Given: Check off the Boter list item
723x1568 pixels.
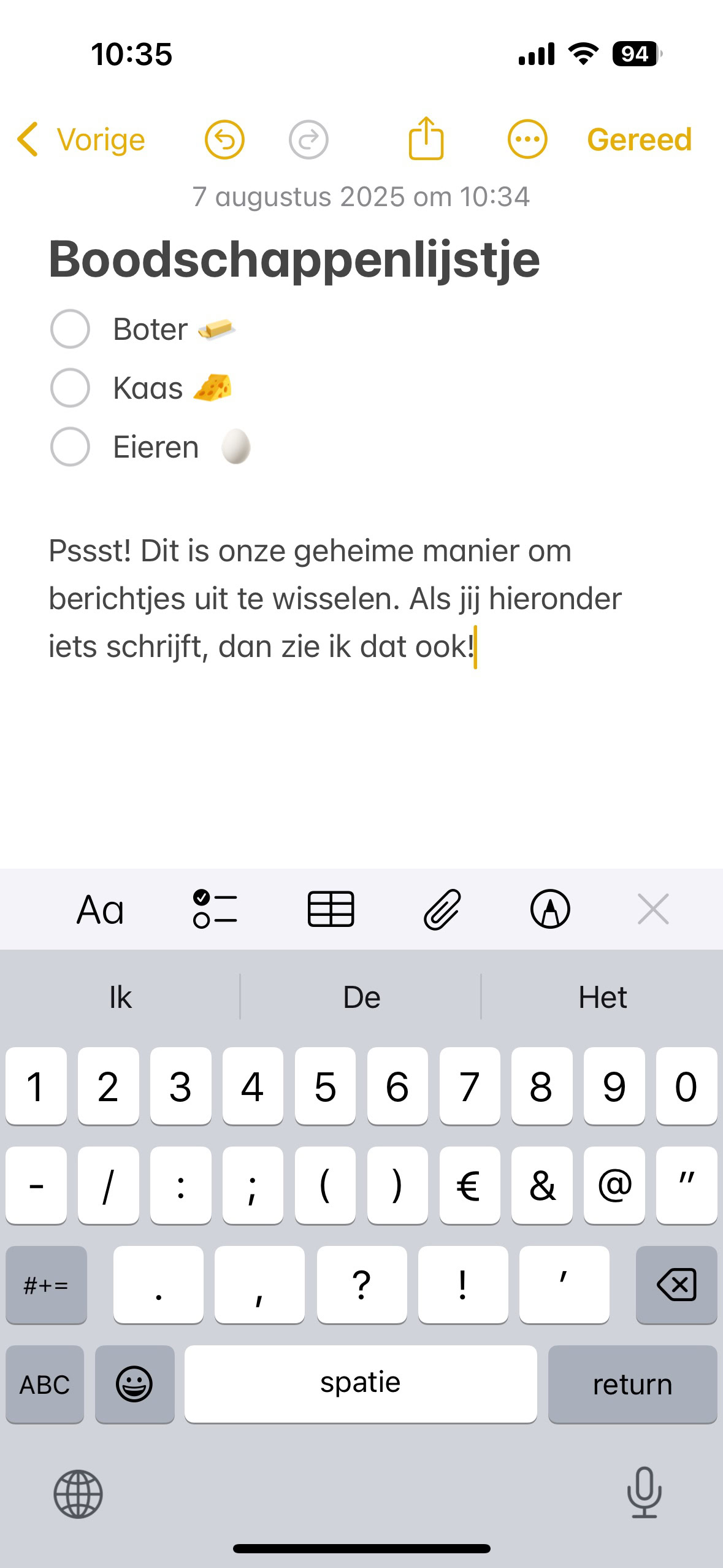Looking at the screenshot, I should point(70,329).
